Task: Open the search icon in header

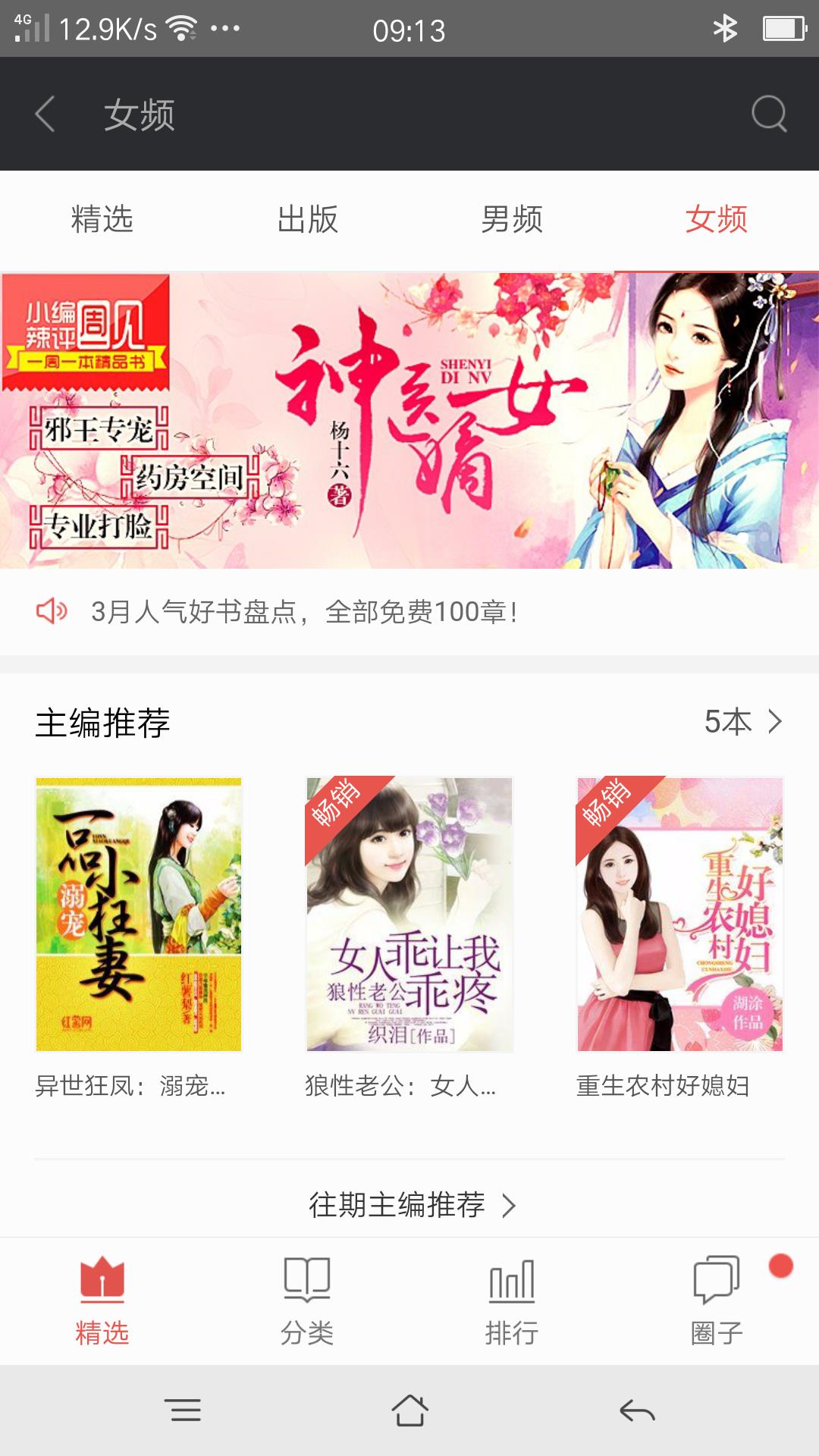Action: [768, 115]
